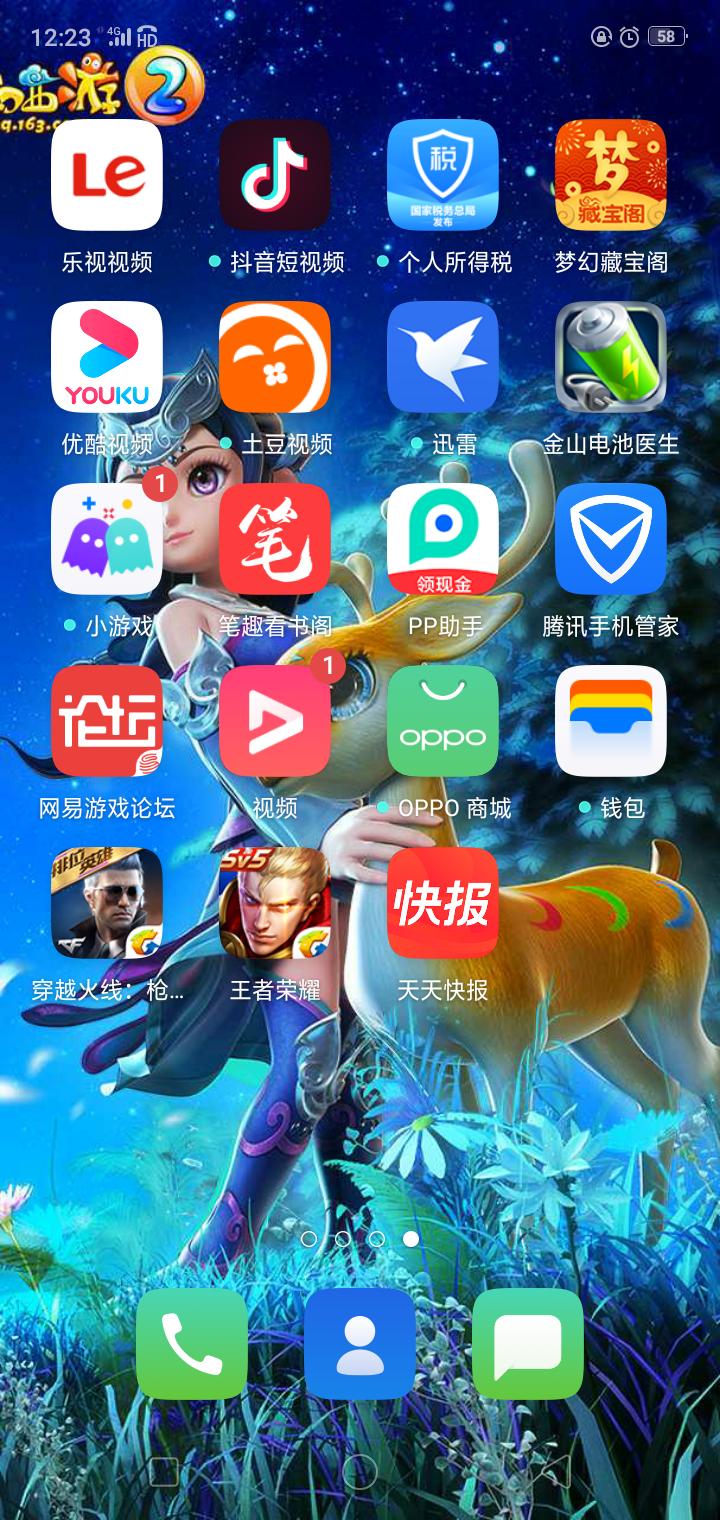The width and height of the screenshot is (720, 1520).
Task: Open the OPPO 商城 store
Action: 443,721
